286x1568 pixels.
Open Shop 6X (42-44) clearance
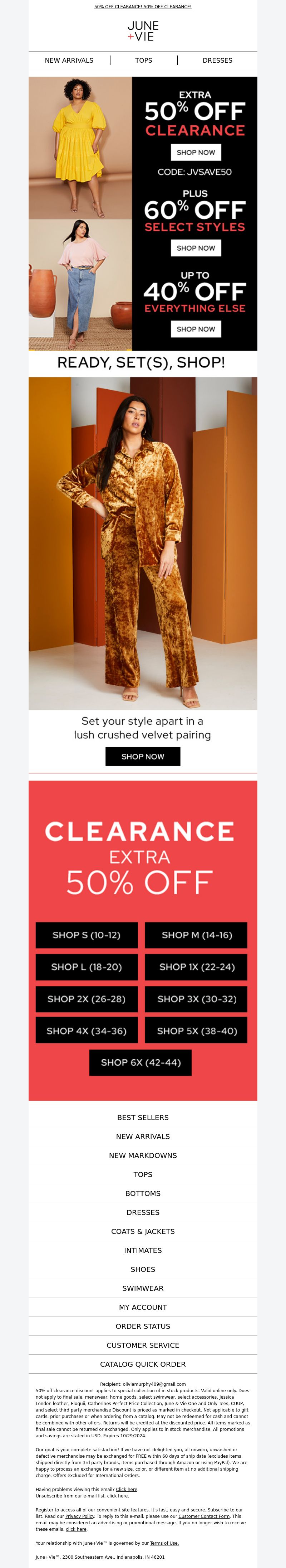[141, 1062]
